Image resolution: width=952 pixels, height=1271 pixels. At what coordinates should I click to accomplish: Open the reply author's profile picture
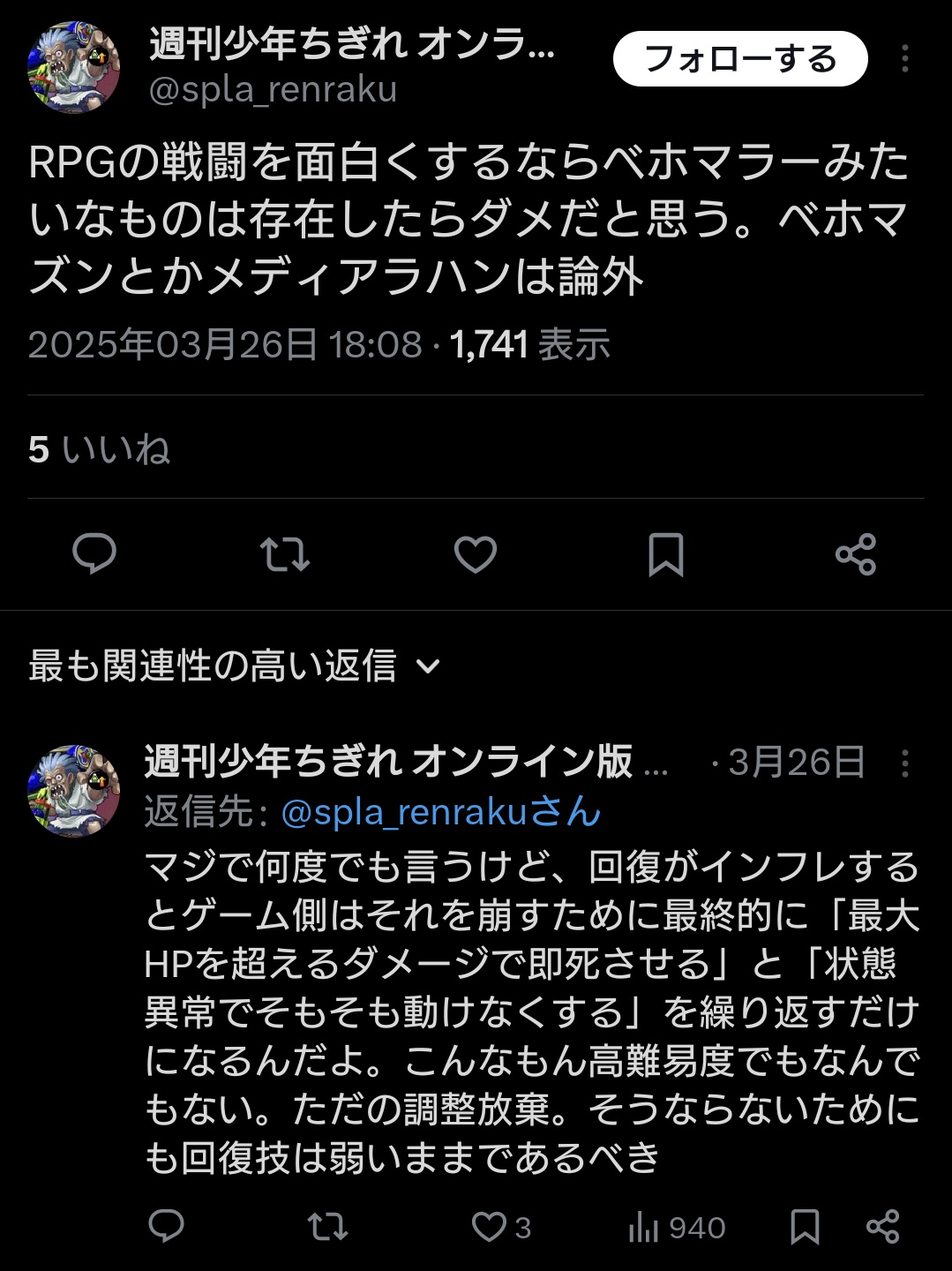pos(74,790)
